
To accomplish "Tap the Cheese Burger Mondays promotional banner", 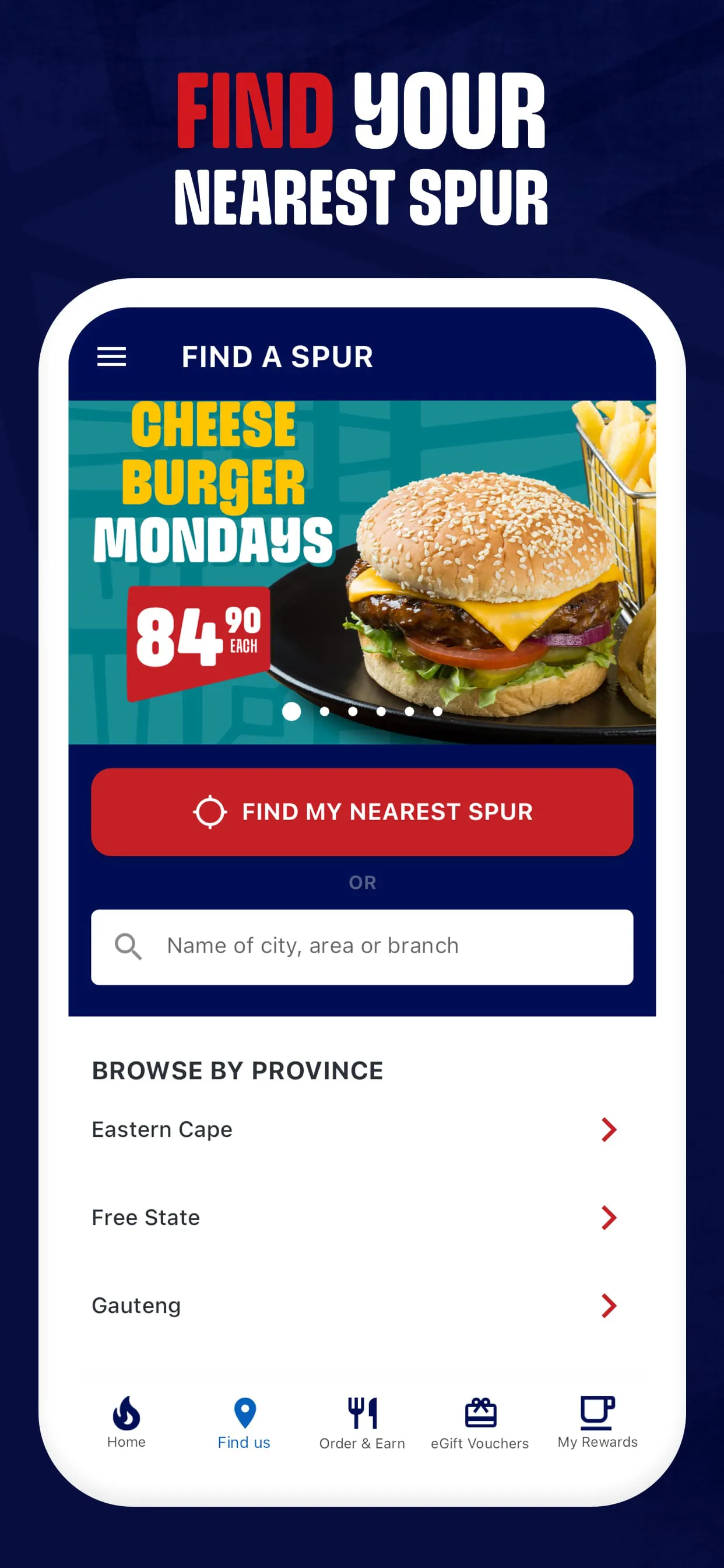I will coord(362,572).
